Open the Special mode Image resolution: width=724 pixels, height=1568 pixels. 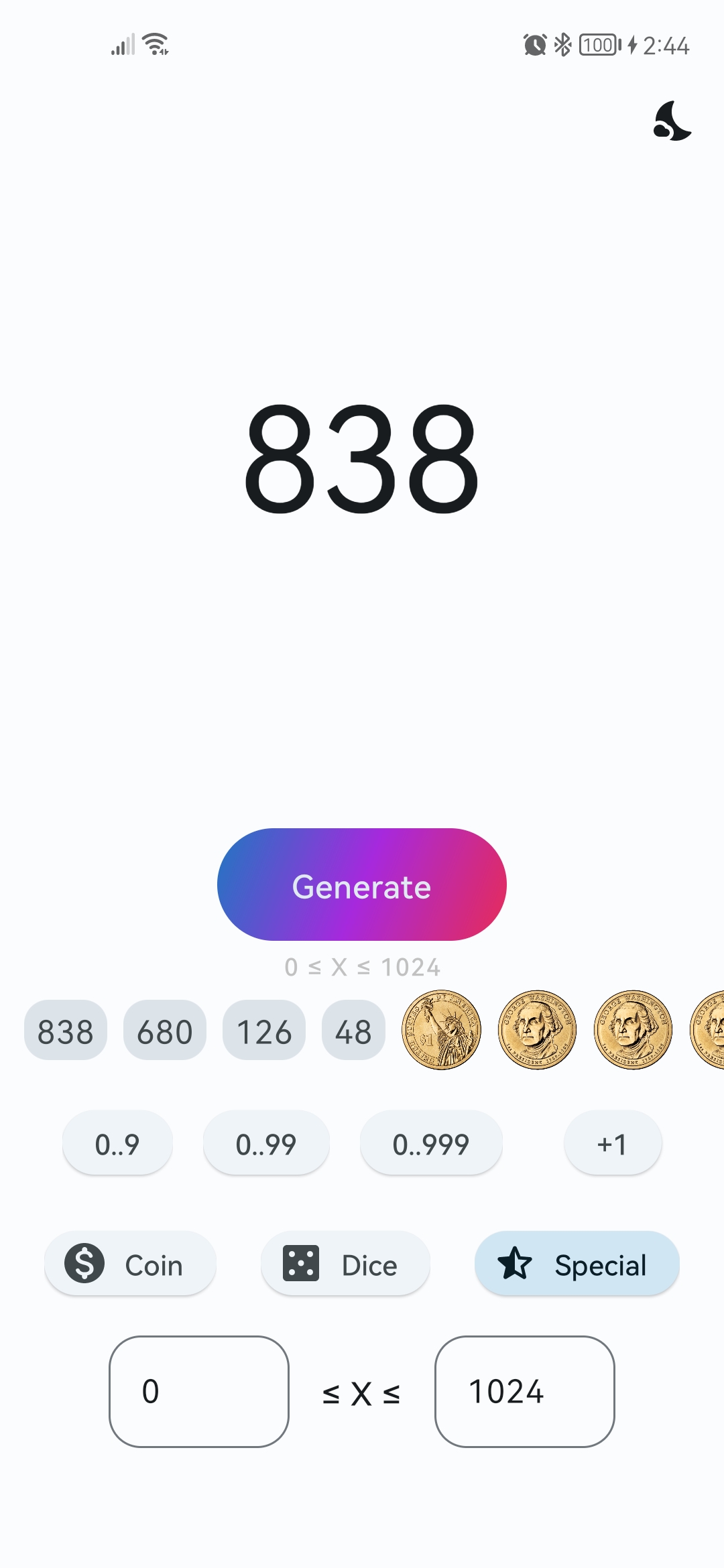tap(577, 1264)
